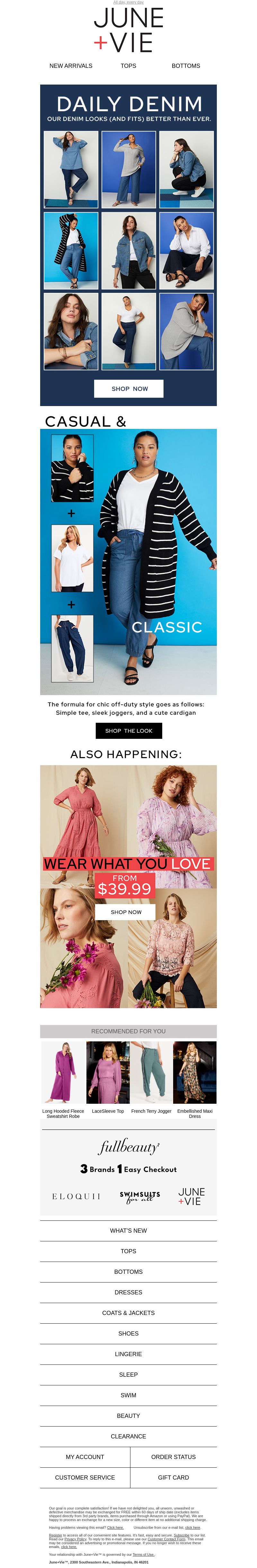Open the NEW ARRIVALS link
This screenshot has height=1568, width=257.
(70, 66)
